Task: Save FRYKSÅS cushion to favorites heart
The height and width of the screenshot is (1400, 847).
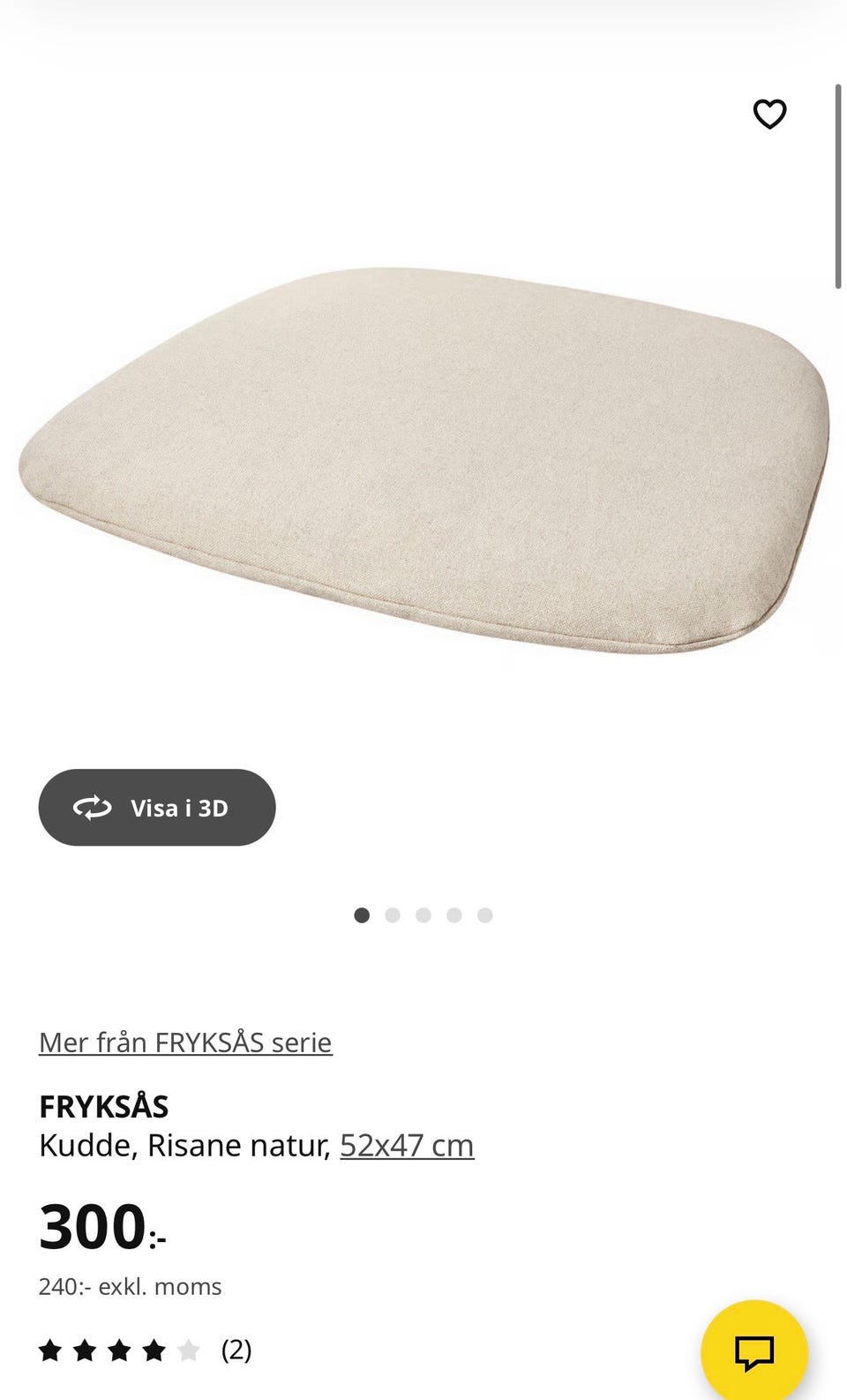Action: (x=769, y=114)
